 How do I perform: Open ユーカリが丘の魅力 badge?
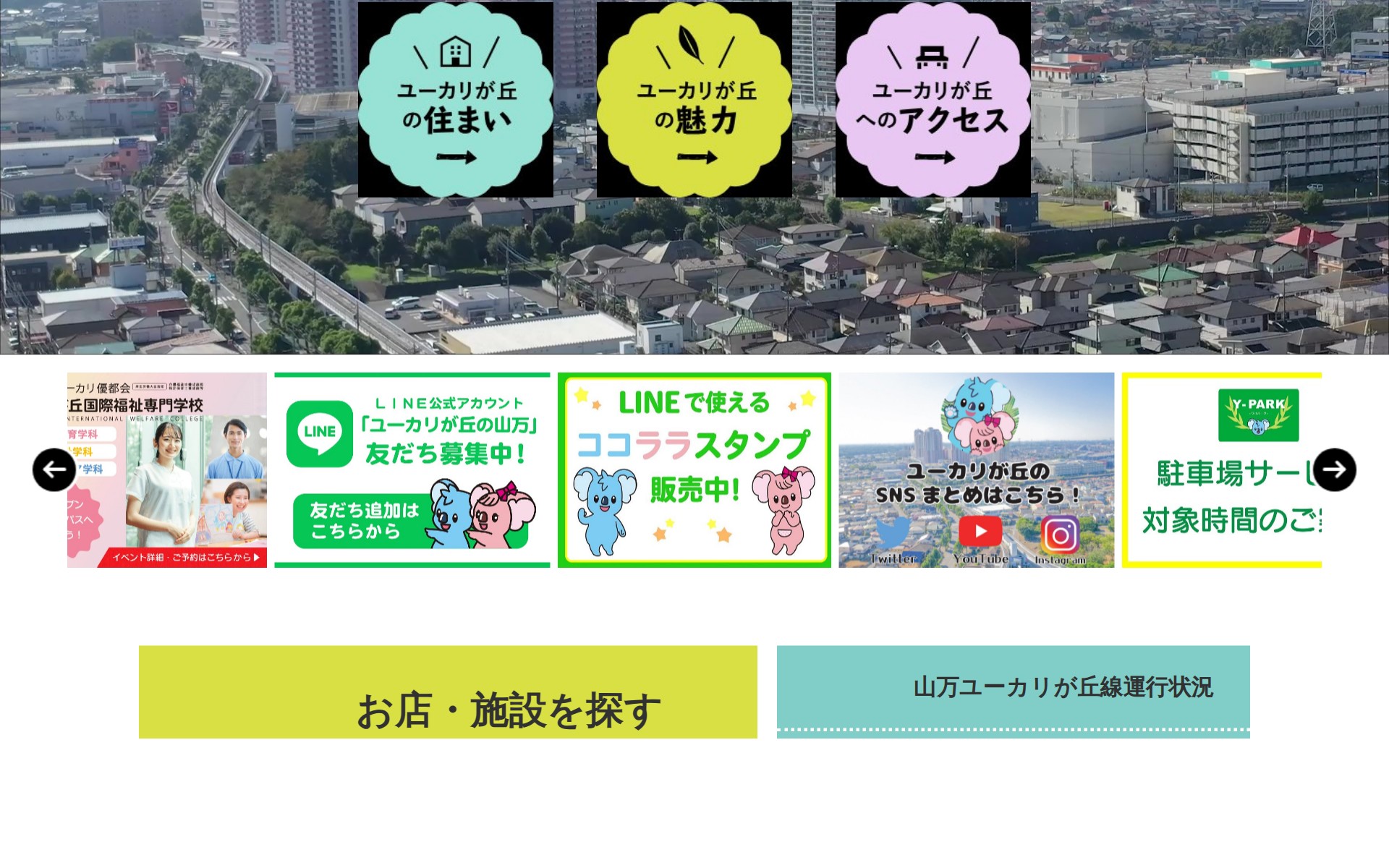(x=694, y=100)
